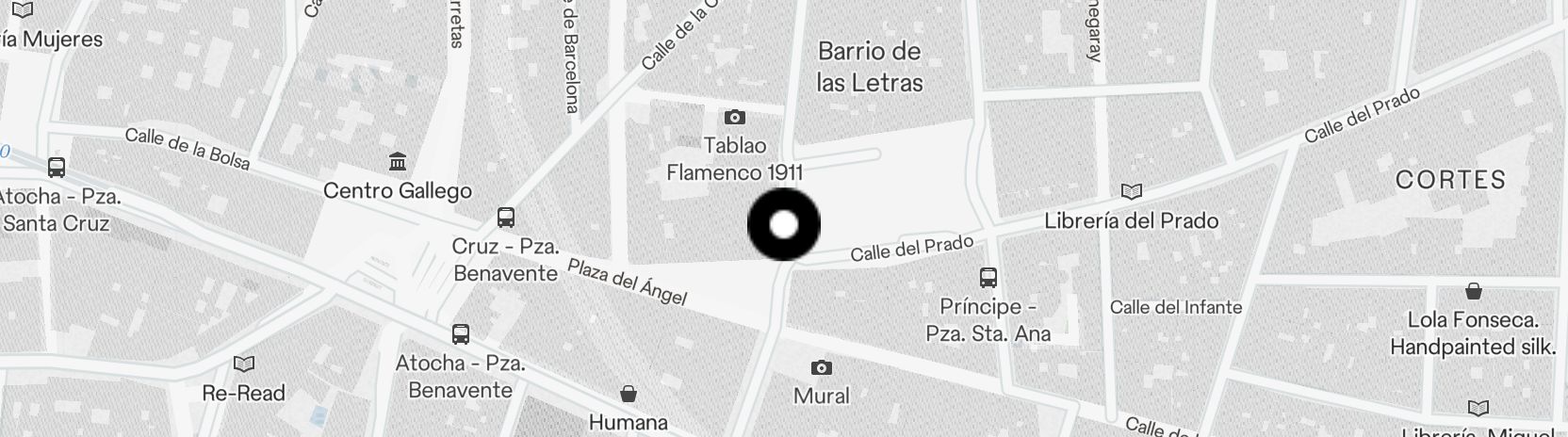Image resolution: width=1568 pixels, height=437 pixels.
Task: Tap the Atocha - Pza. Benavente bus stop
Action: 460,333
